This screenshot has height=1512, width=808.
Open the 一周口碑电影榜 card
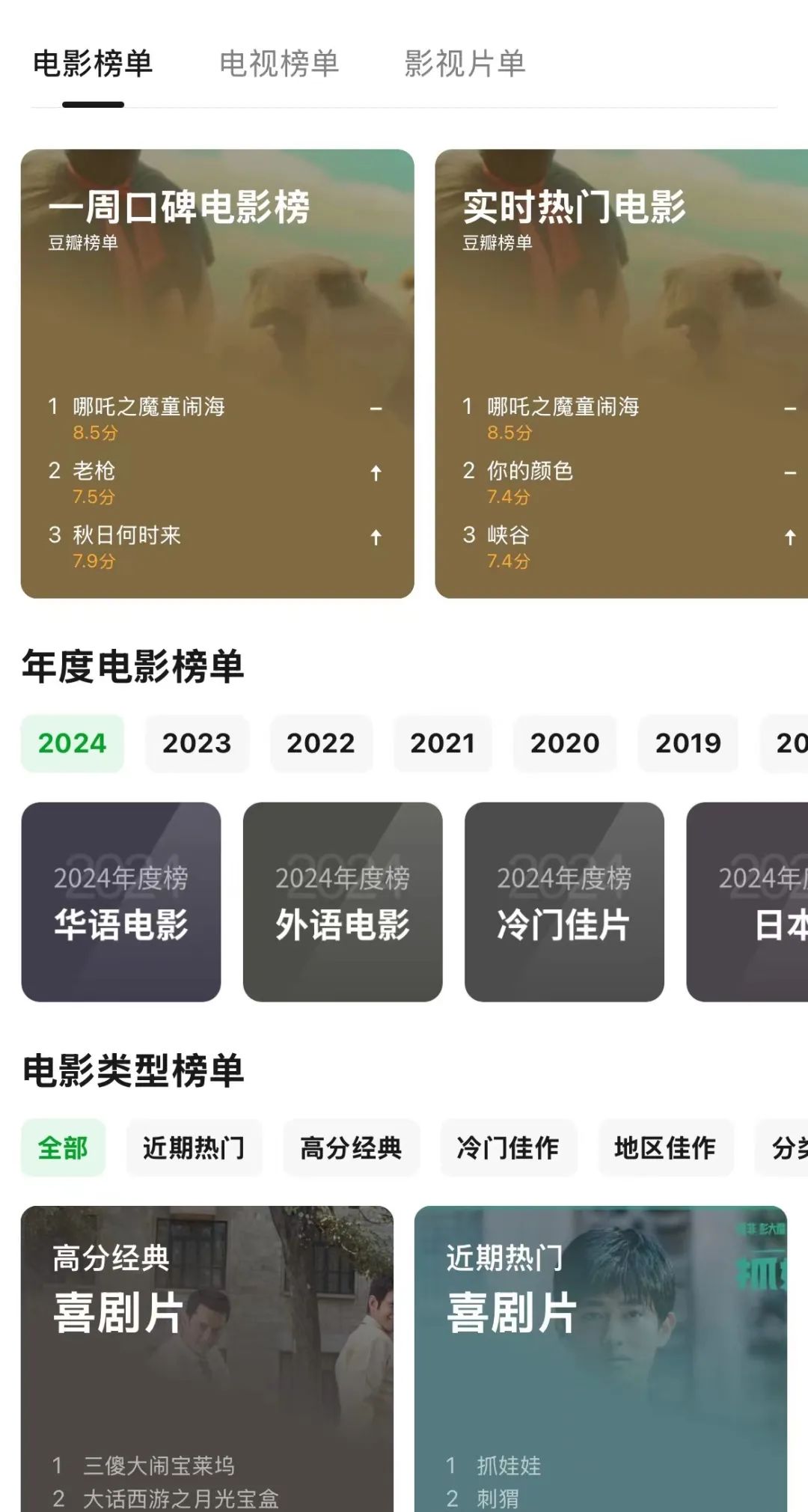tap(217, 314)
